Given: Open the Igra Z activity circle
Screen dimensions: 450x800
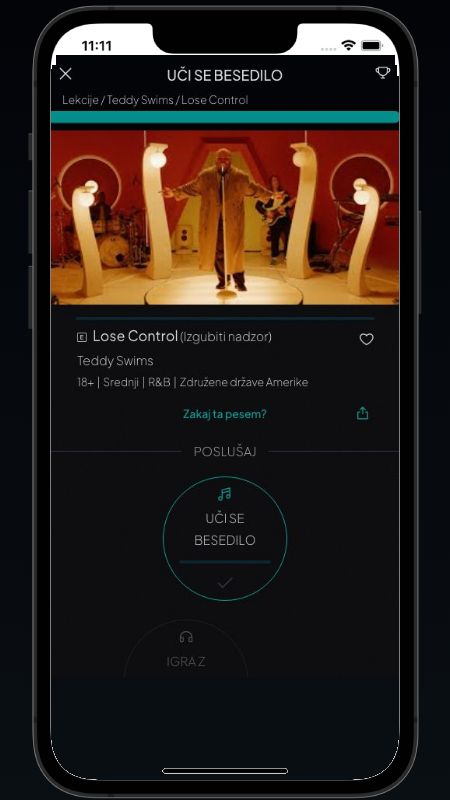Looking at the screenshot, I should [x=186, y=649].
